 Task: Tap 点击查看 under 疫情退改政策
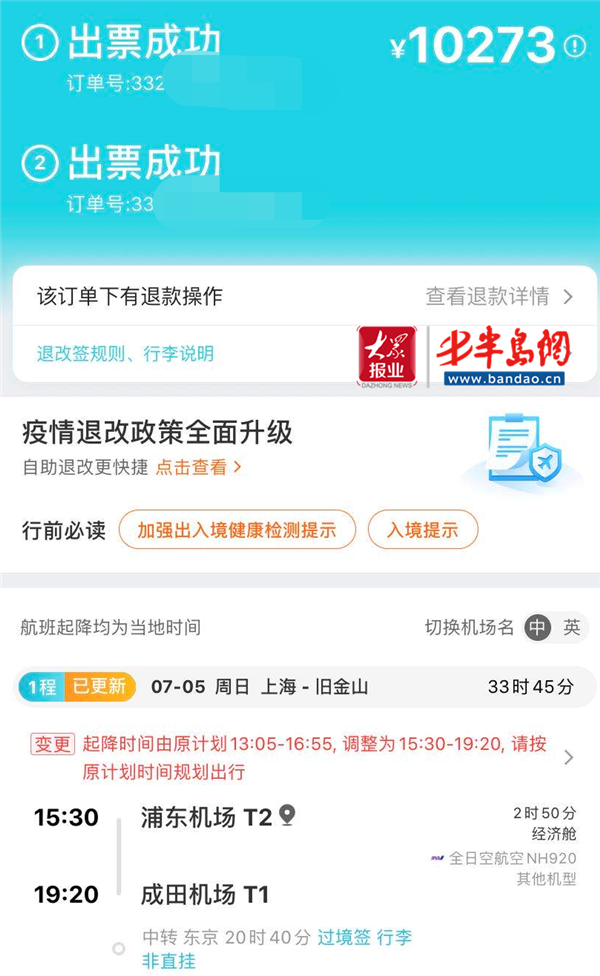click(198, 466)
